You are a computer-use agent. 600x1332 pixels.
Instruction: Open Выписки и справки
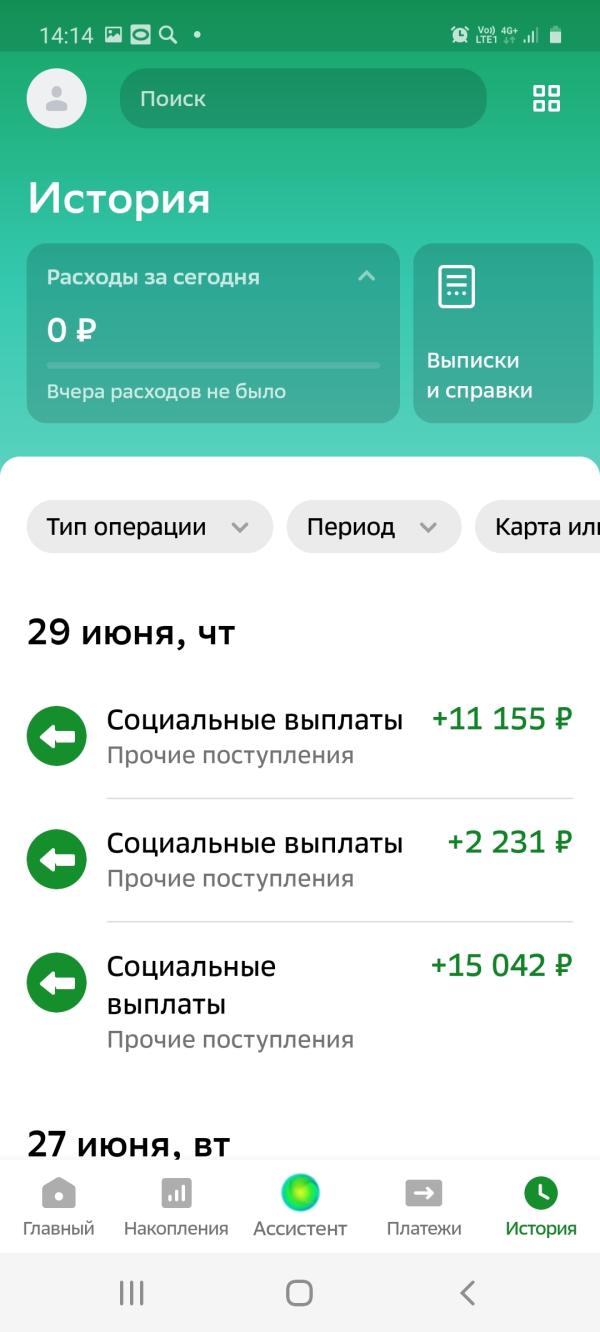click(503, 333)
